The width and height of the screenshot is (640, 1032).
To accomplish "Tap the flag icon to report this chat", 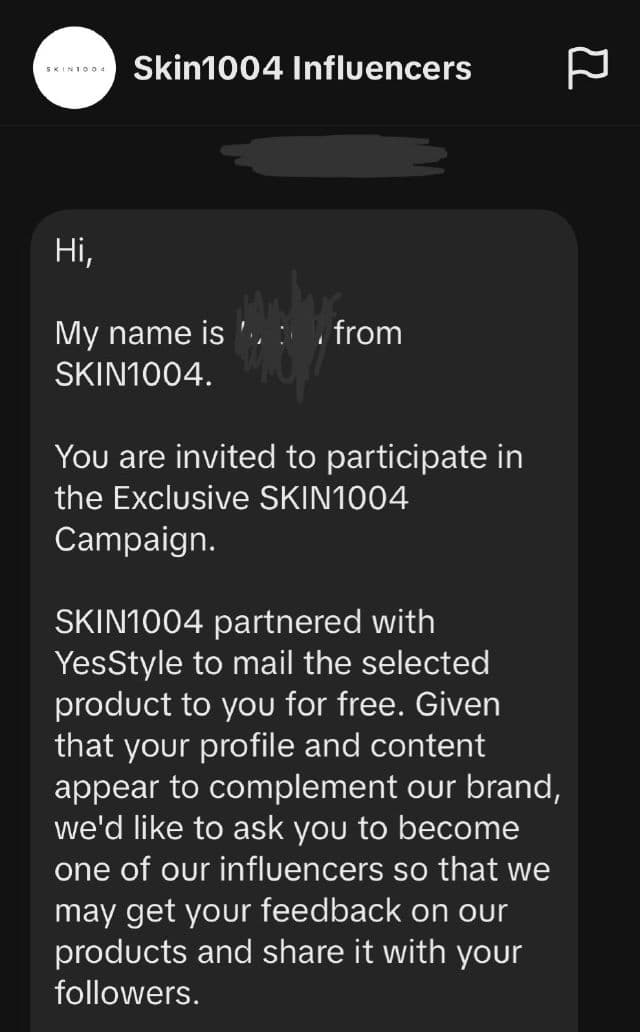I will [587, 68].
